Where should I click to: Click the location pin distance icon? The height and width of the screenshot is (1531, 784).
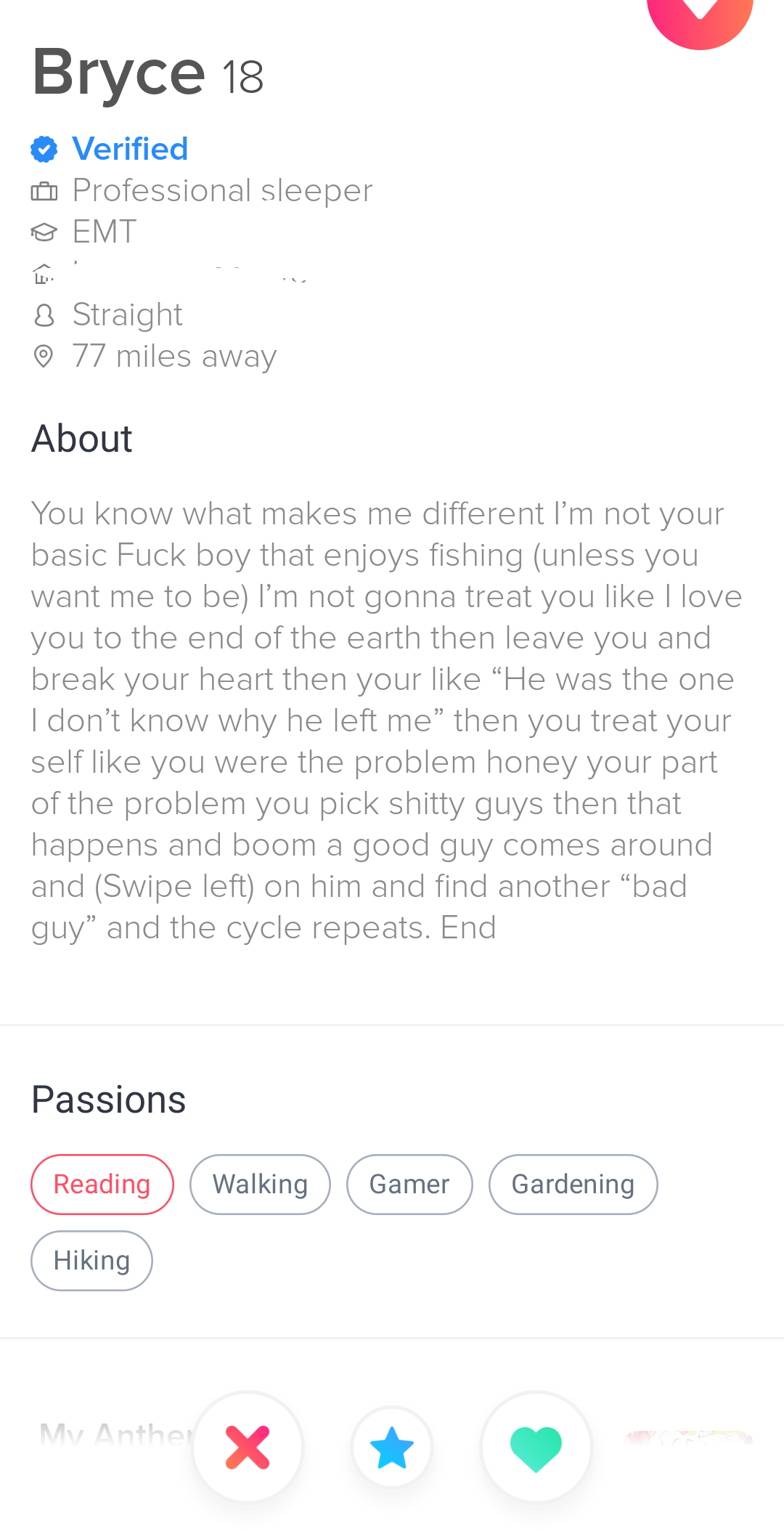[44, 355]
